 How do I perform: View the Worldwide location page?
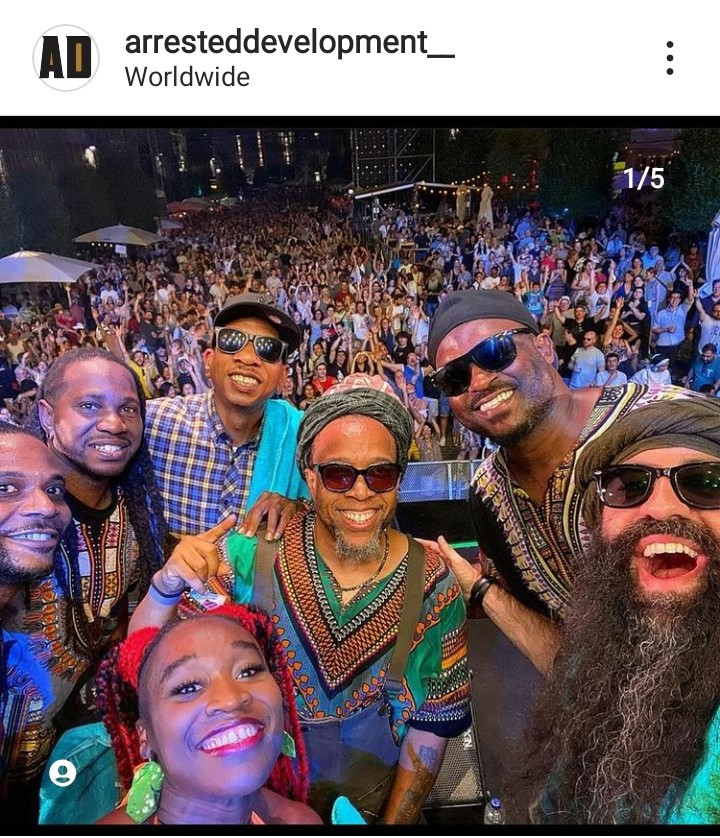pos(187,77)
